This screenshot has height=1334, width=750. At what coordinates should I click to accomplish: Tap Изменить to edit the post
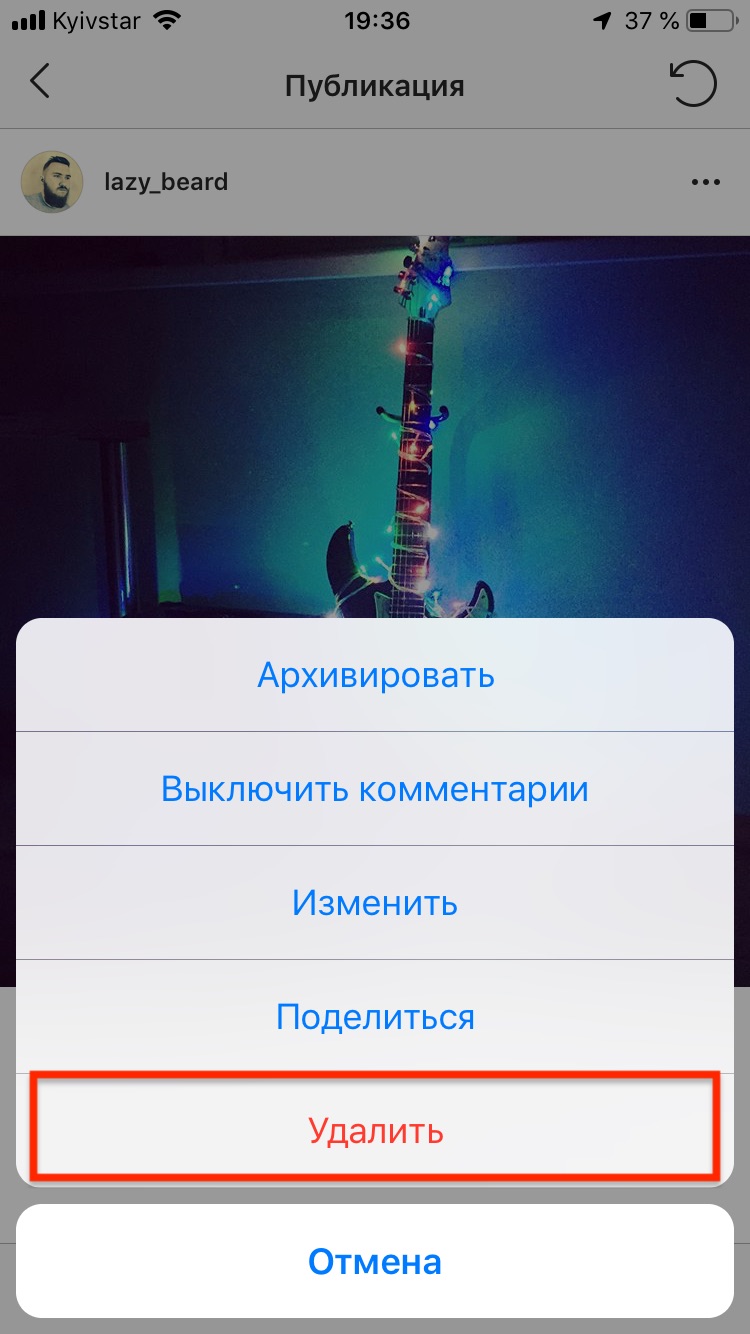[x=375, y=903]
